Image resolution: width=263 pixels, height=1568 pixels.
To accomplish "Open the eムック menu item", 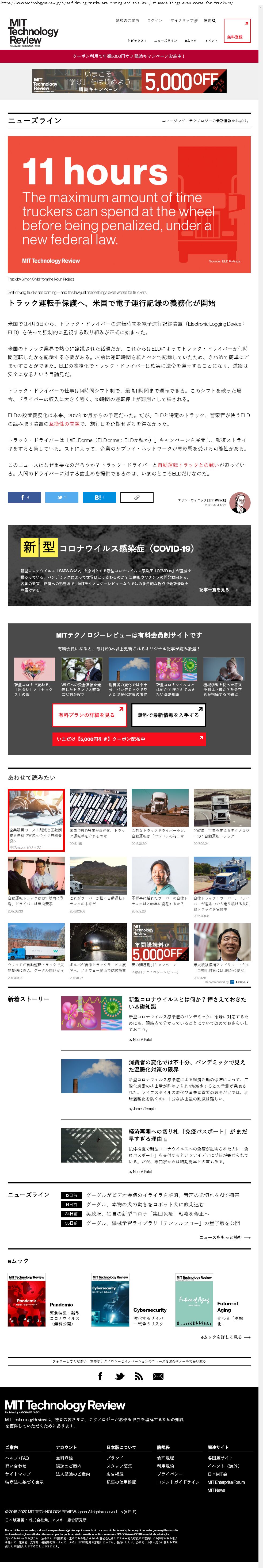I will pyautogui.click(x=190, y=41).
